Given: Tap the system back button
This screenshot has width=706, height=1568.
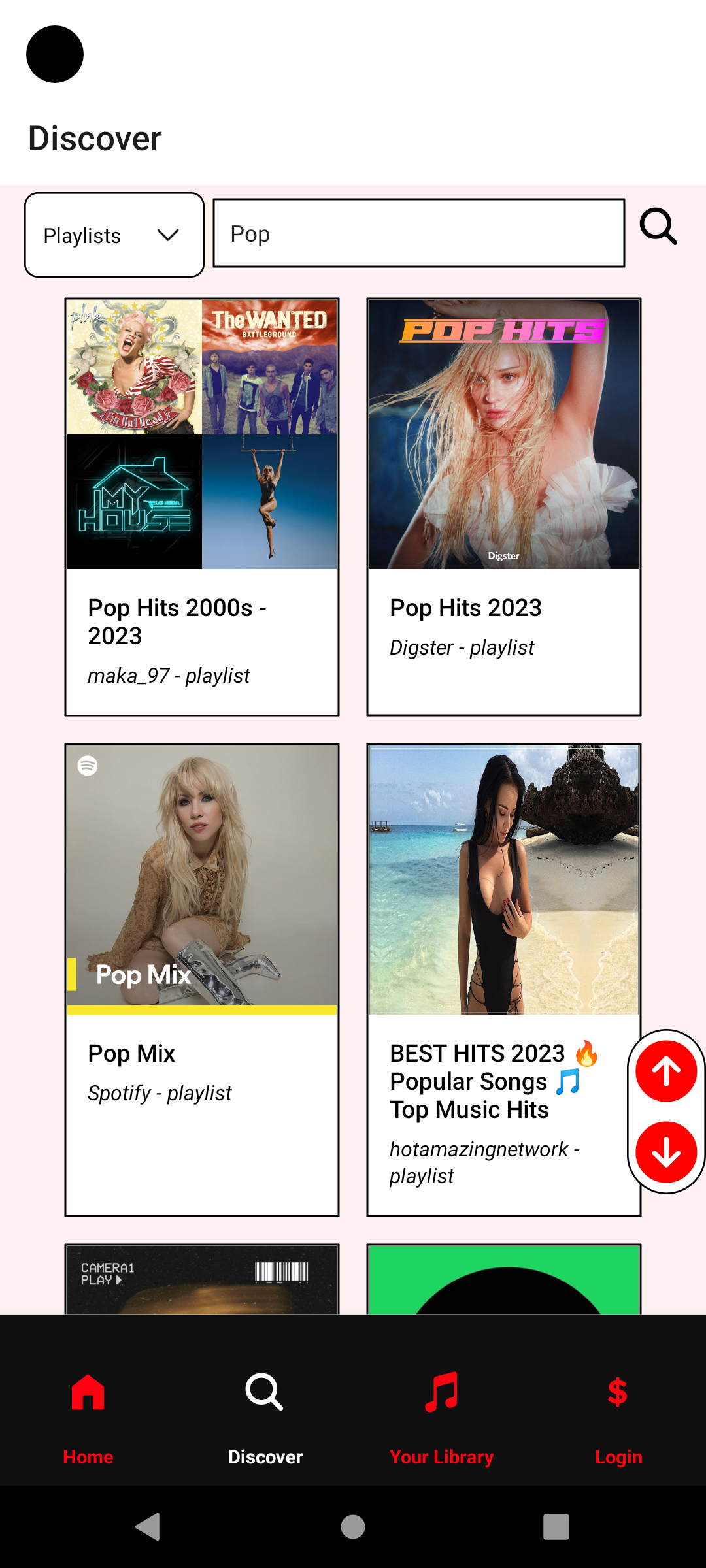Looking at the screenshot, I should (148, 1527).
